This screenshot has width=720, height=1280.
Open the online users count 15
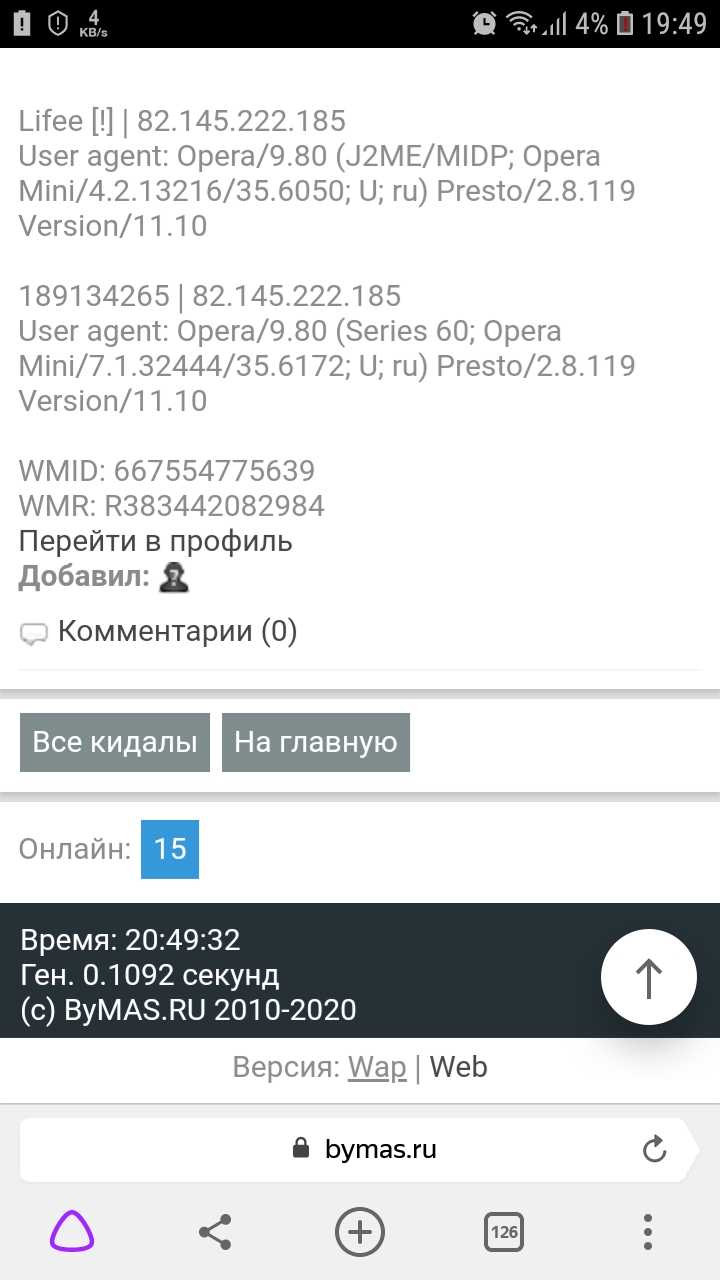[170, 850]
